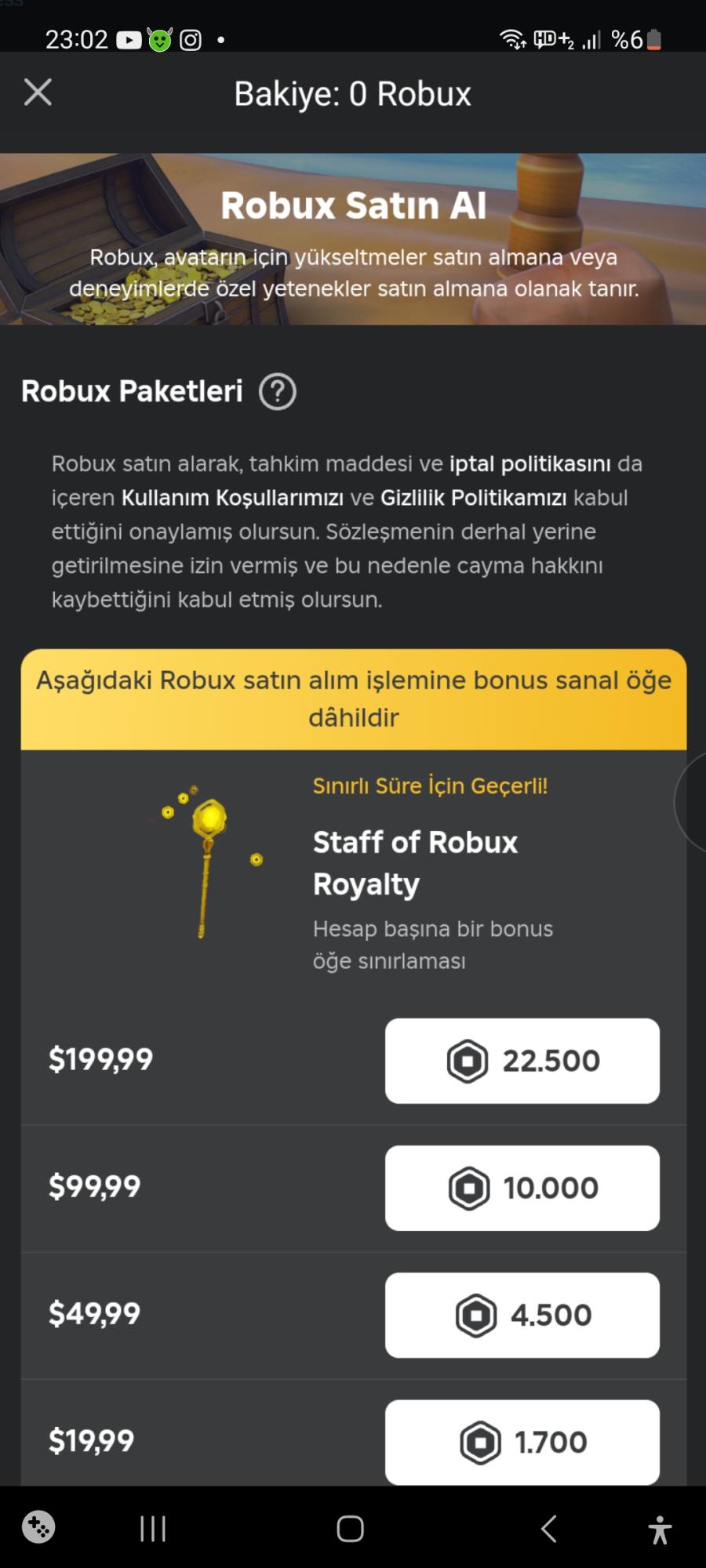706x1568 pixels.
Task: Open the Gizlilik Politikamızı link
Action: tap(475, 498)
